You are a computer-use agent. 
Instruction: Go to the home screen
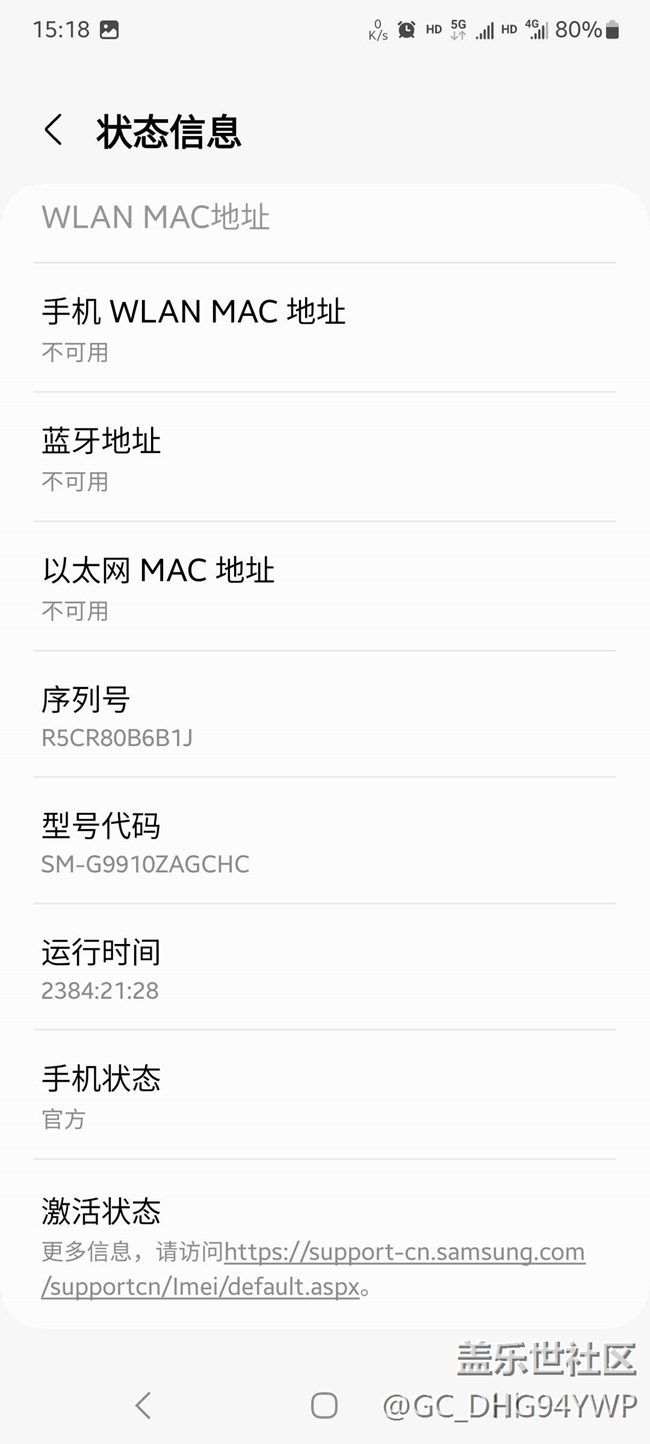point(324,1405)
